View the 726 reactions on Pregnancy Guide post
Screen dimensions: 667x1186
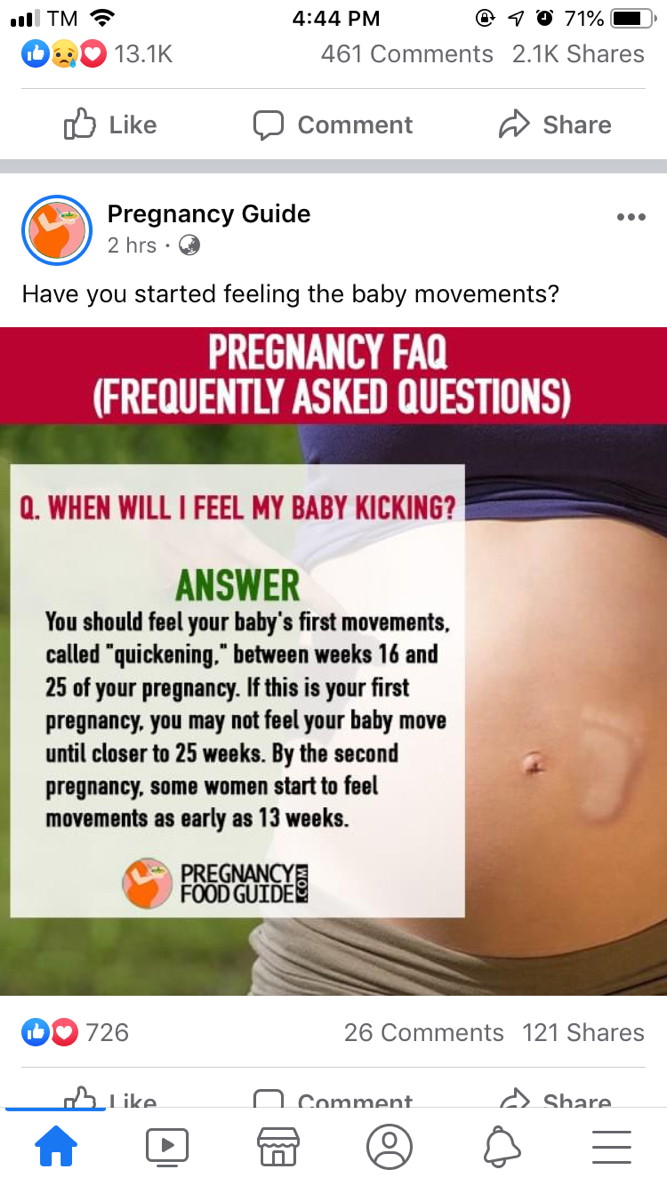coord(76,1032)
